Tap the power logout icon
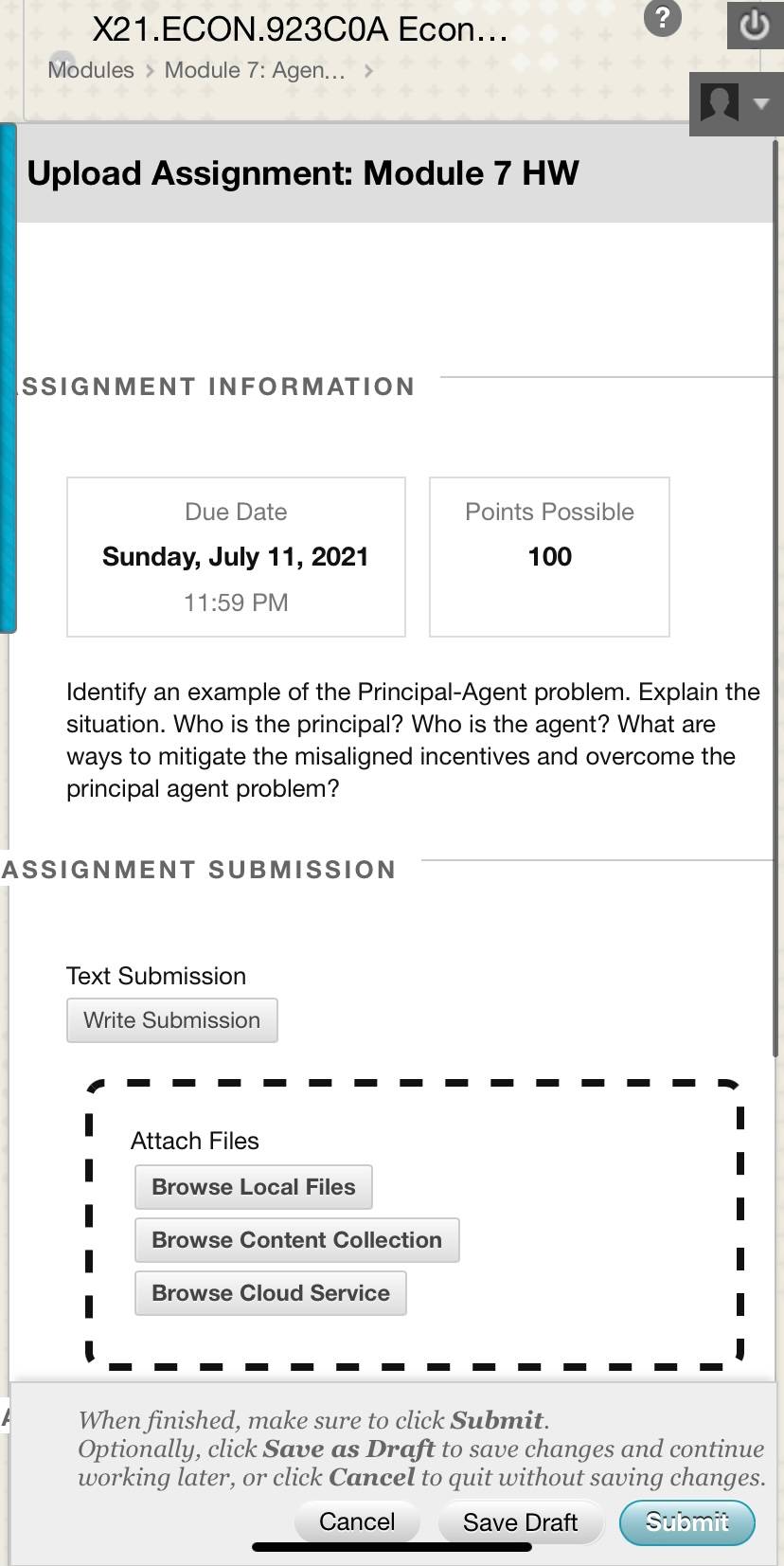Viewport: 784px width, 1566px height. point(755,25)
